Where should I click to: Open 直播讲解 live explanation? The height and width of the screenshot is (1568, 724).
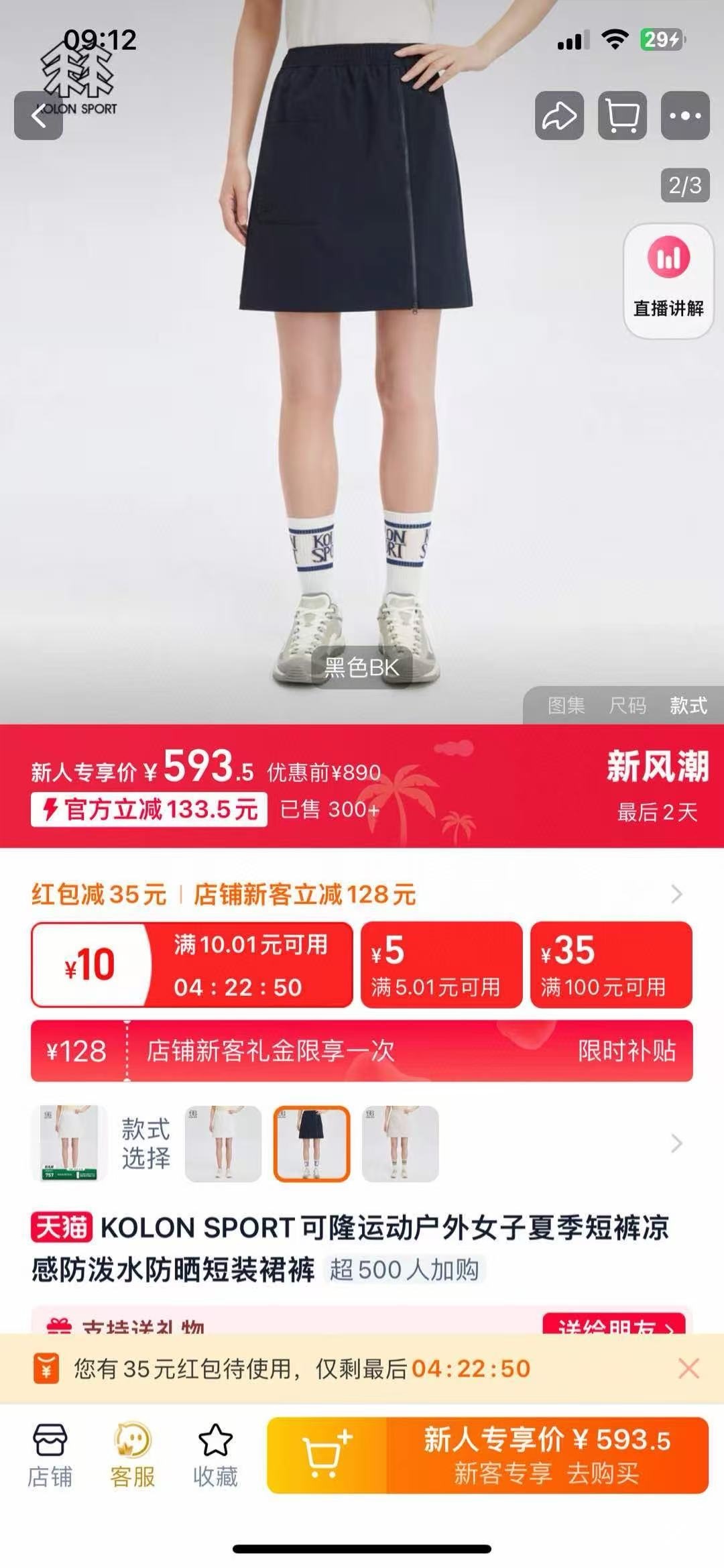[x=668, y=280]
